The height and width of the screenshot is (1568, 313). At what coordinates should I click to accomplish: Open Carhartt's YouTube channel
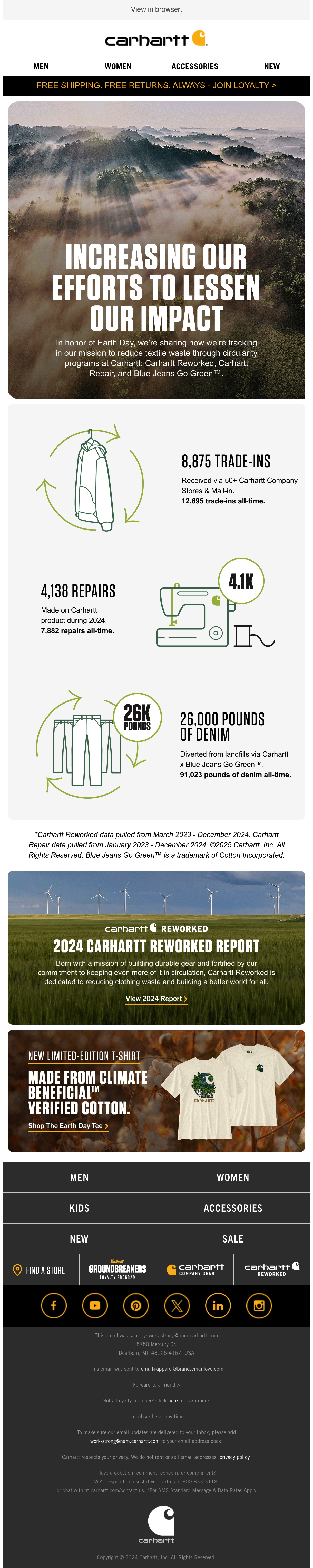94,1306
